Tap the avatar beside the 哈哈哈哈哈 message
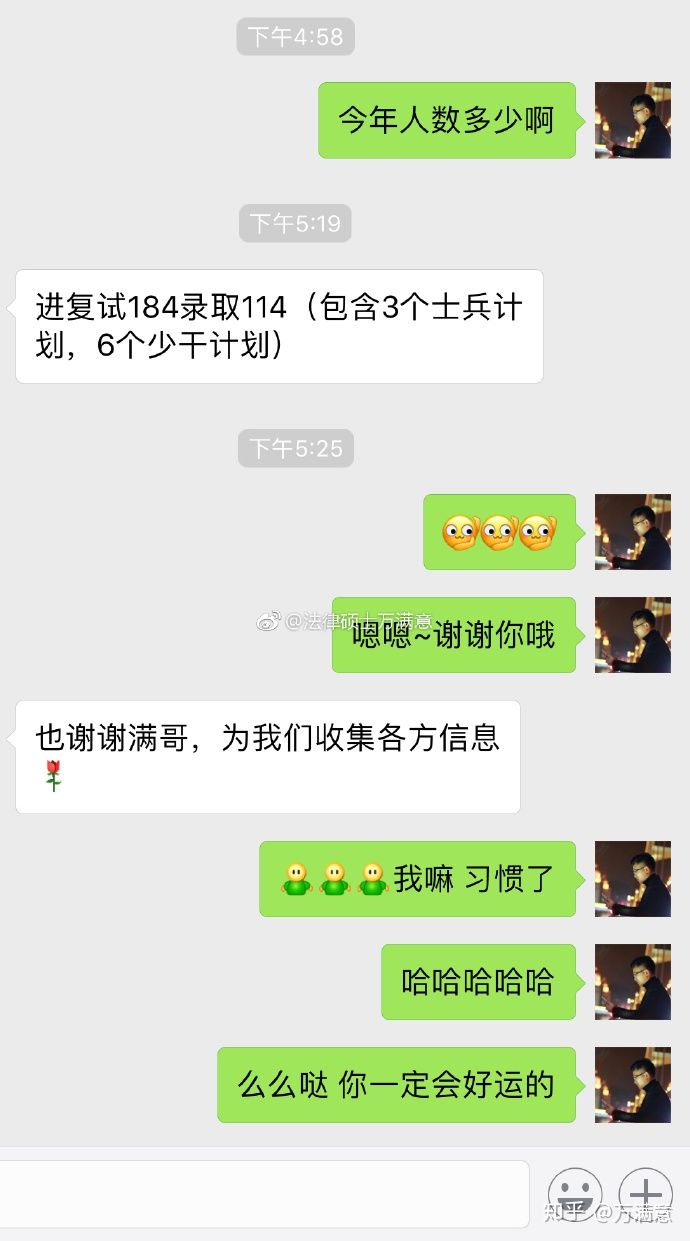This screenshot has height=1241, width=690. coord(632,982)
